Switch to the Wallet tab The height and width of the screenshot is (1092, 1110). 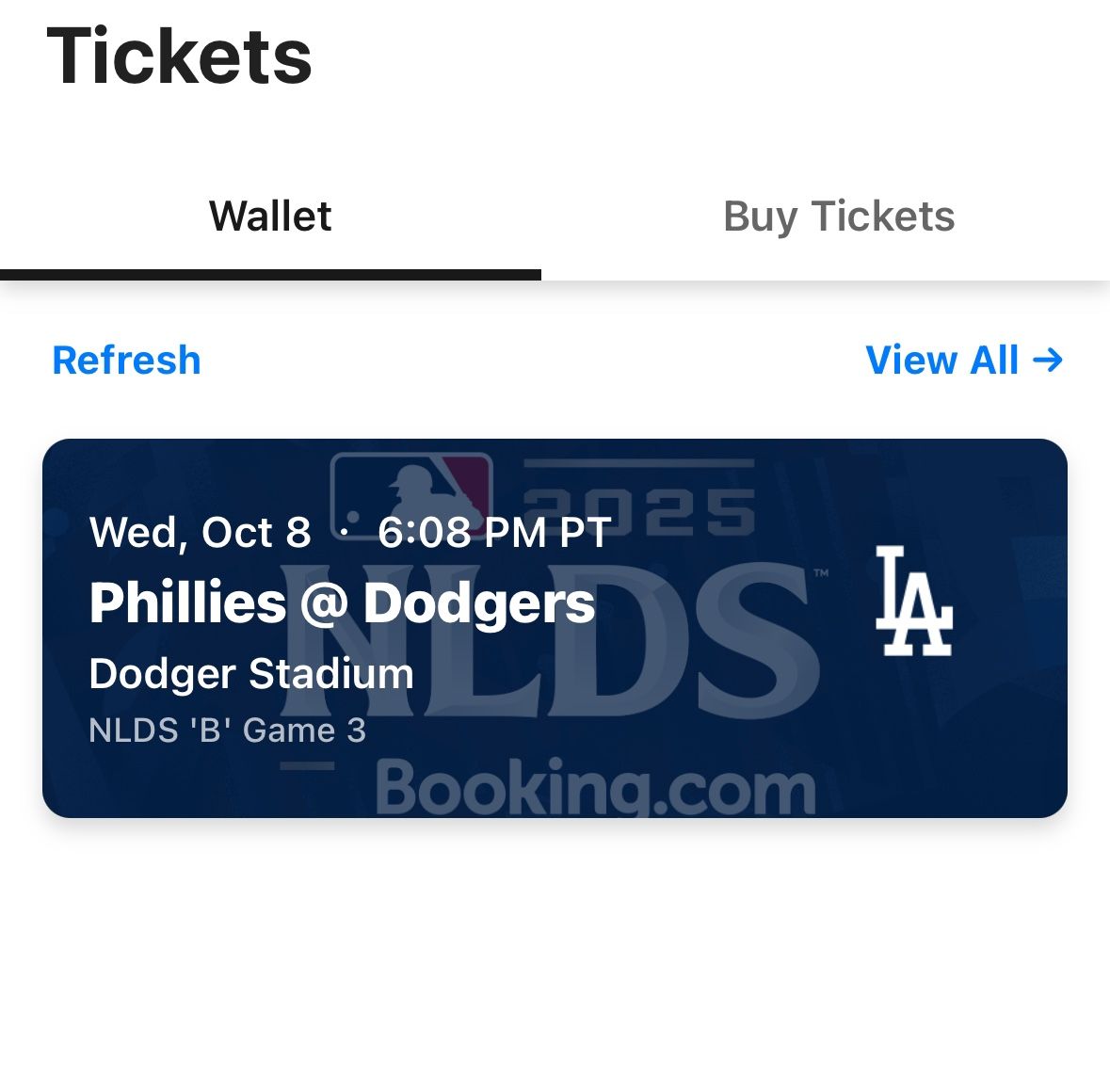point(270,217)
